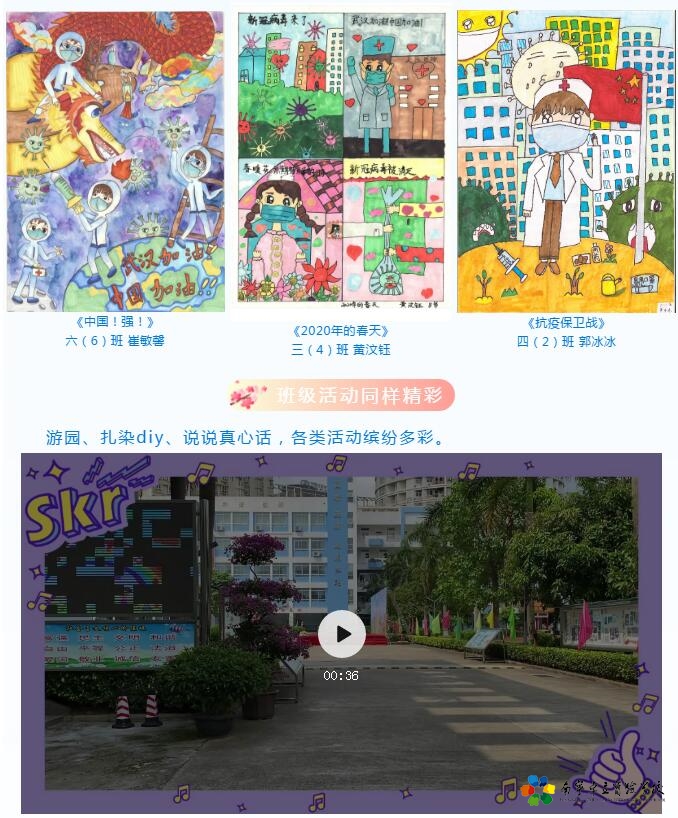Image resolution: width=678 pixels, height=818 pixels.
Task: Open the 《2020年的春天》 drawing image
Action: [340, 158]
